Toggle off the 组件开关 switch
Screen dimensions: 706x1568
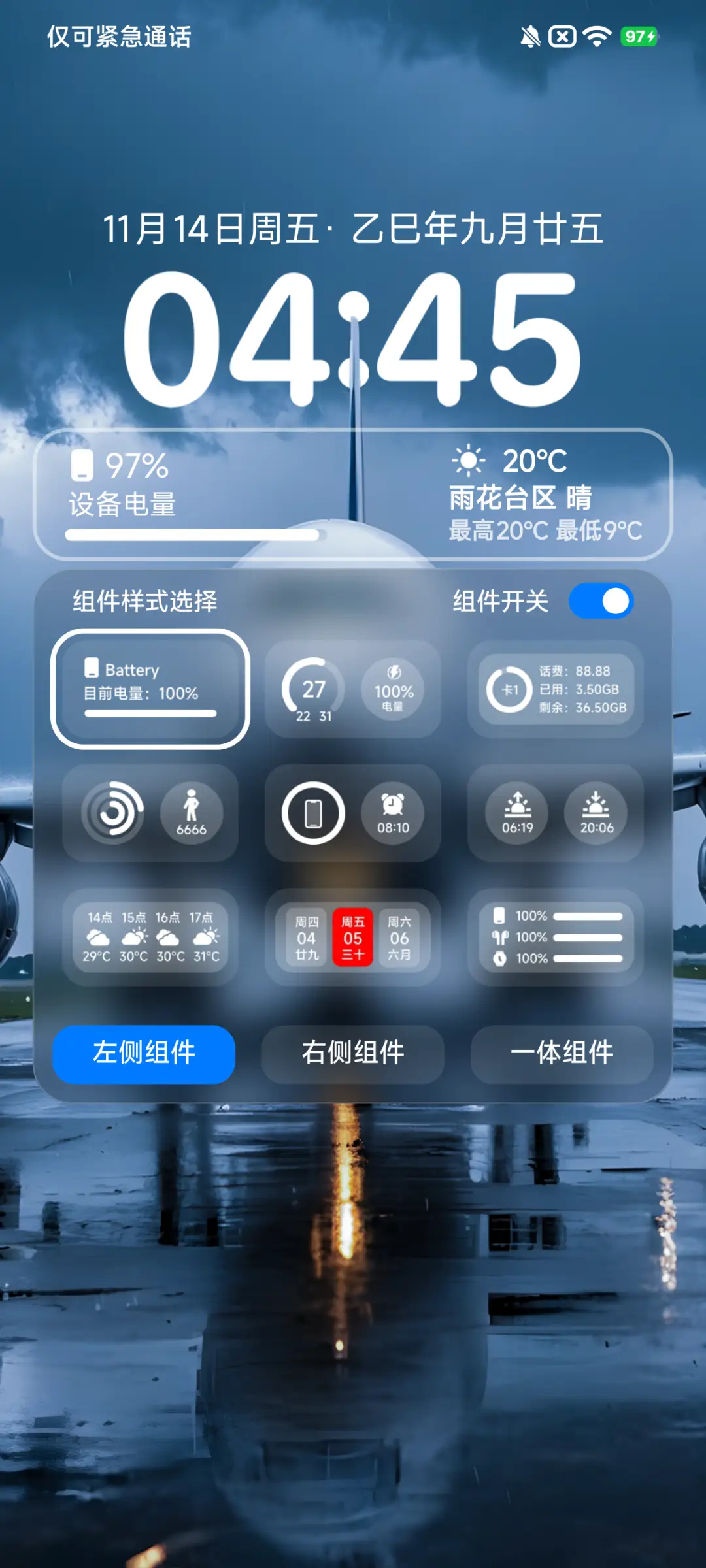tap(600, 600)
